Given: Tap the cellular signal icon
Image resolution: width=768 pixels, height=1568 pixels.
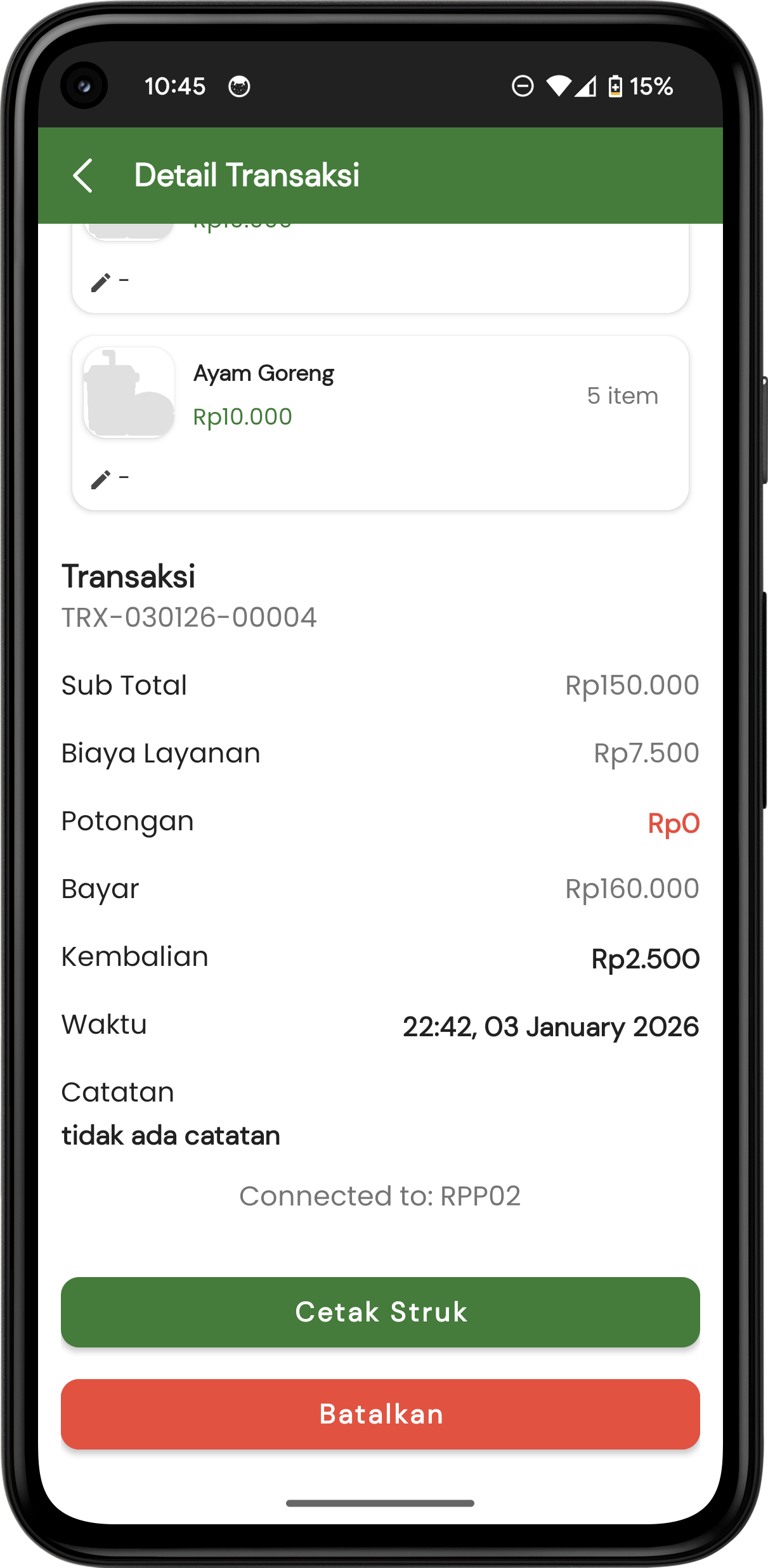Looking at the screenshot, I should [587, 86].
